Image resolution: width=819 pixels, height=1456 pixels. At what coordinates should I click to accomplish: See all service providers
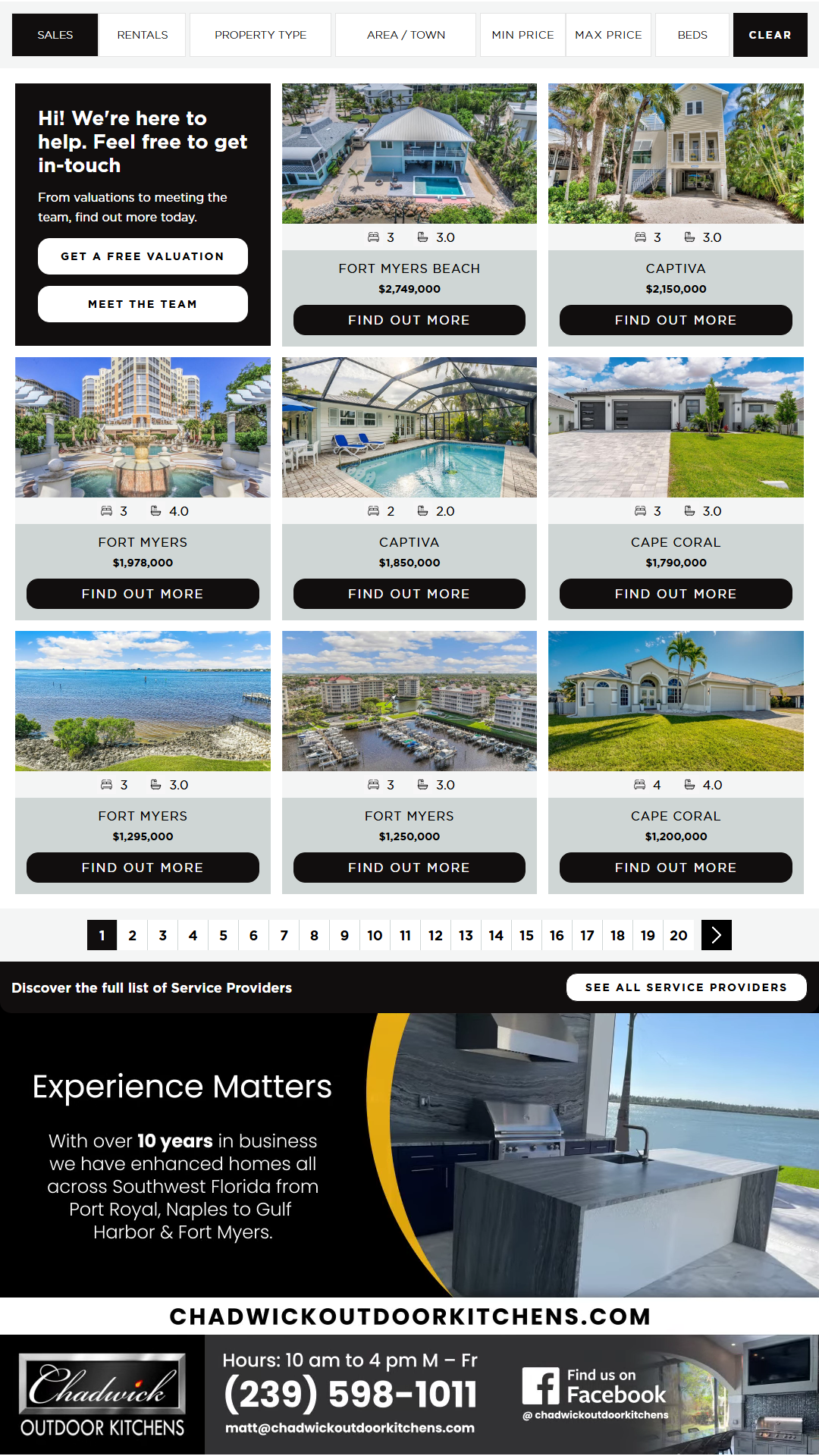pyautogui.click(x=686, y=987)
